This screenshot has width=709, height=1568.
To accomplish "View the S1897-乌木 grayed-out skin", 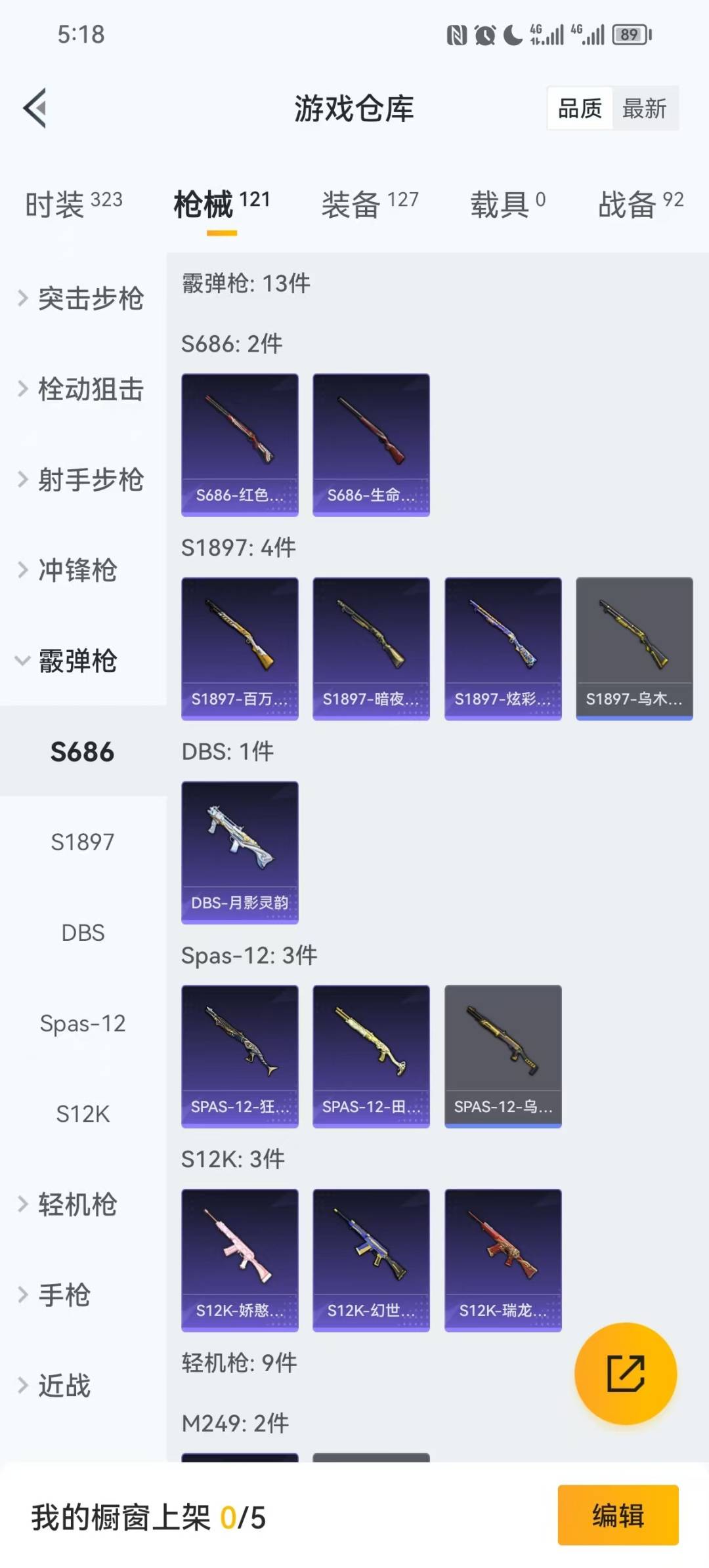I will tap(634, 647).
